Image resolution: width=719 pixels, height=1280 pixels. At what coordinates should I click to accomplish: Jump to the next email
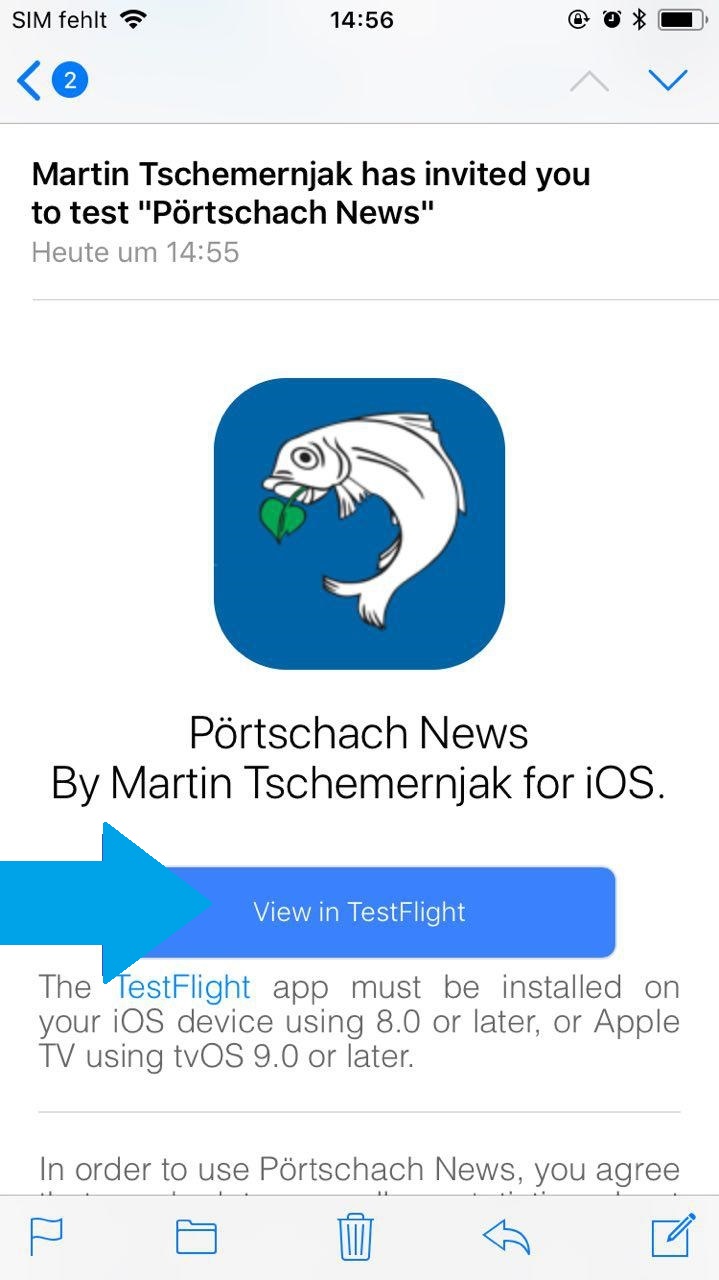tap(667, 80)
